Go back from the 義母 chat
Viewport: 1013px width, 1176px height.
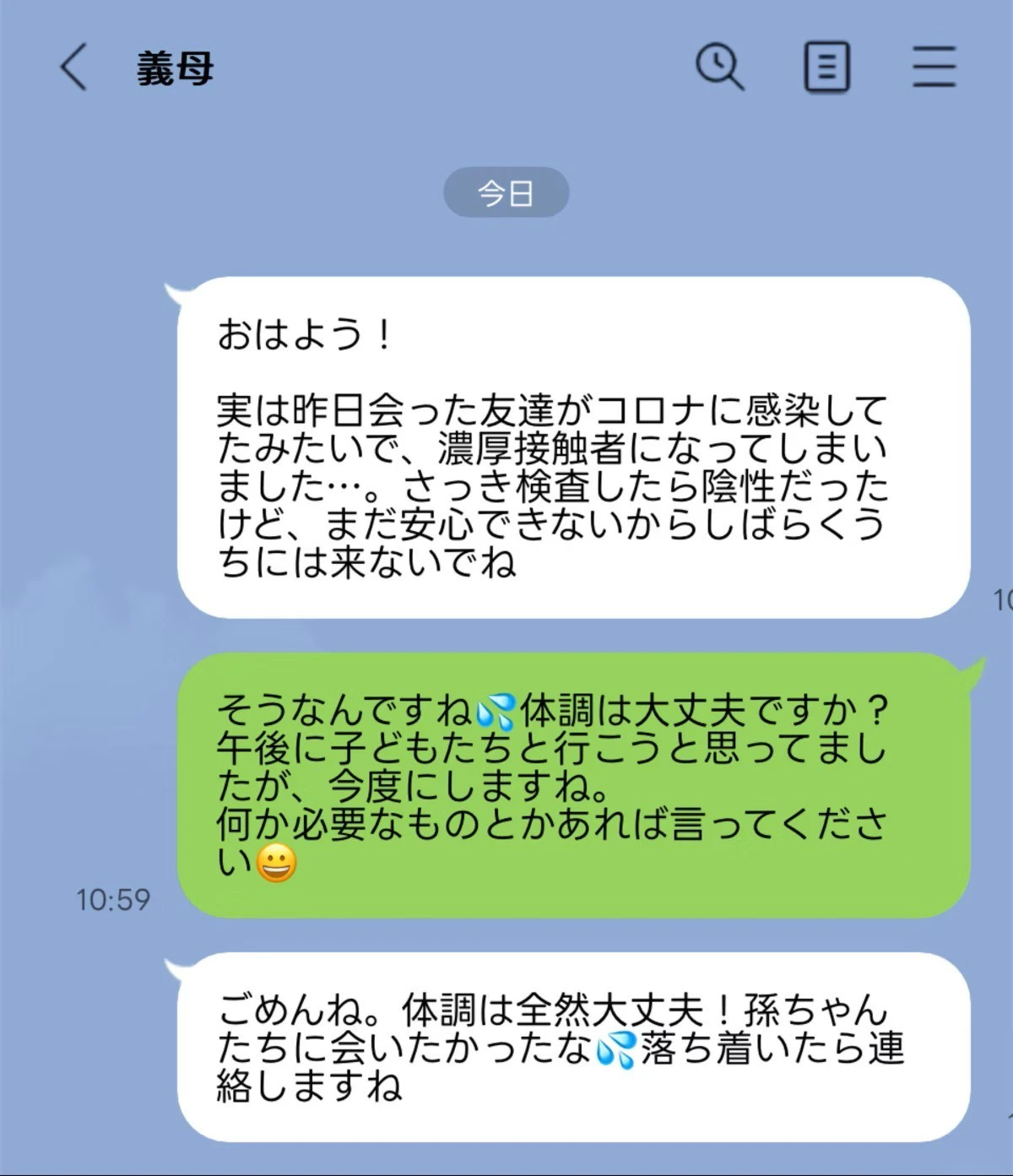point(73,68)
